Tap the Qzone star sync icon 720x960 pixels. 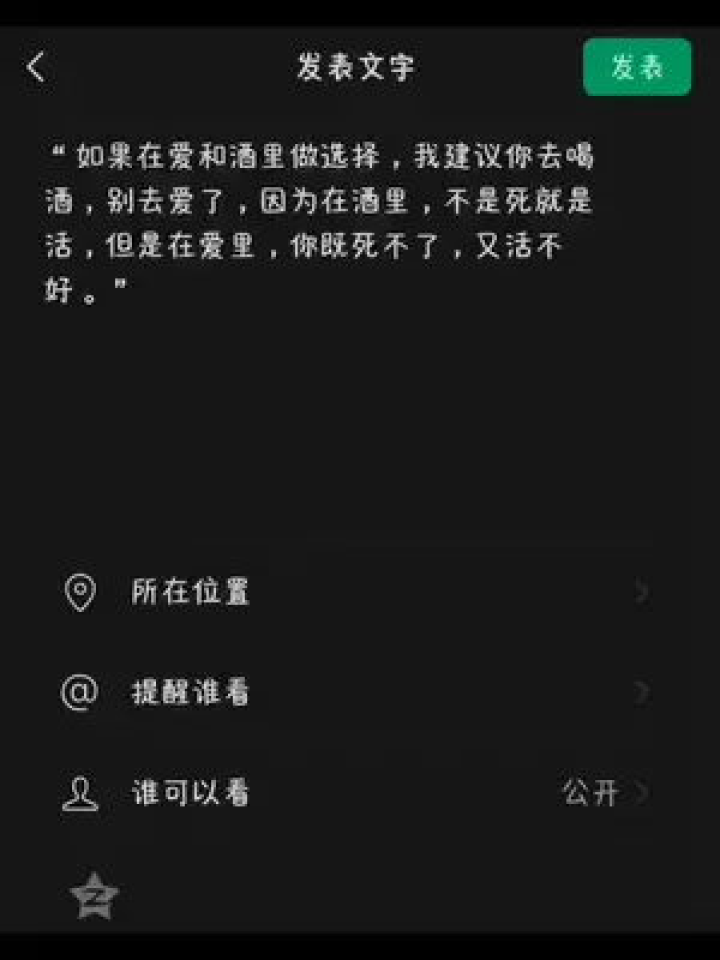point(95,894)
